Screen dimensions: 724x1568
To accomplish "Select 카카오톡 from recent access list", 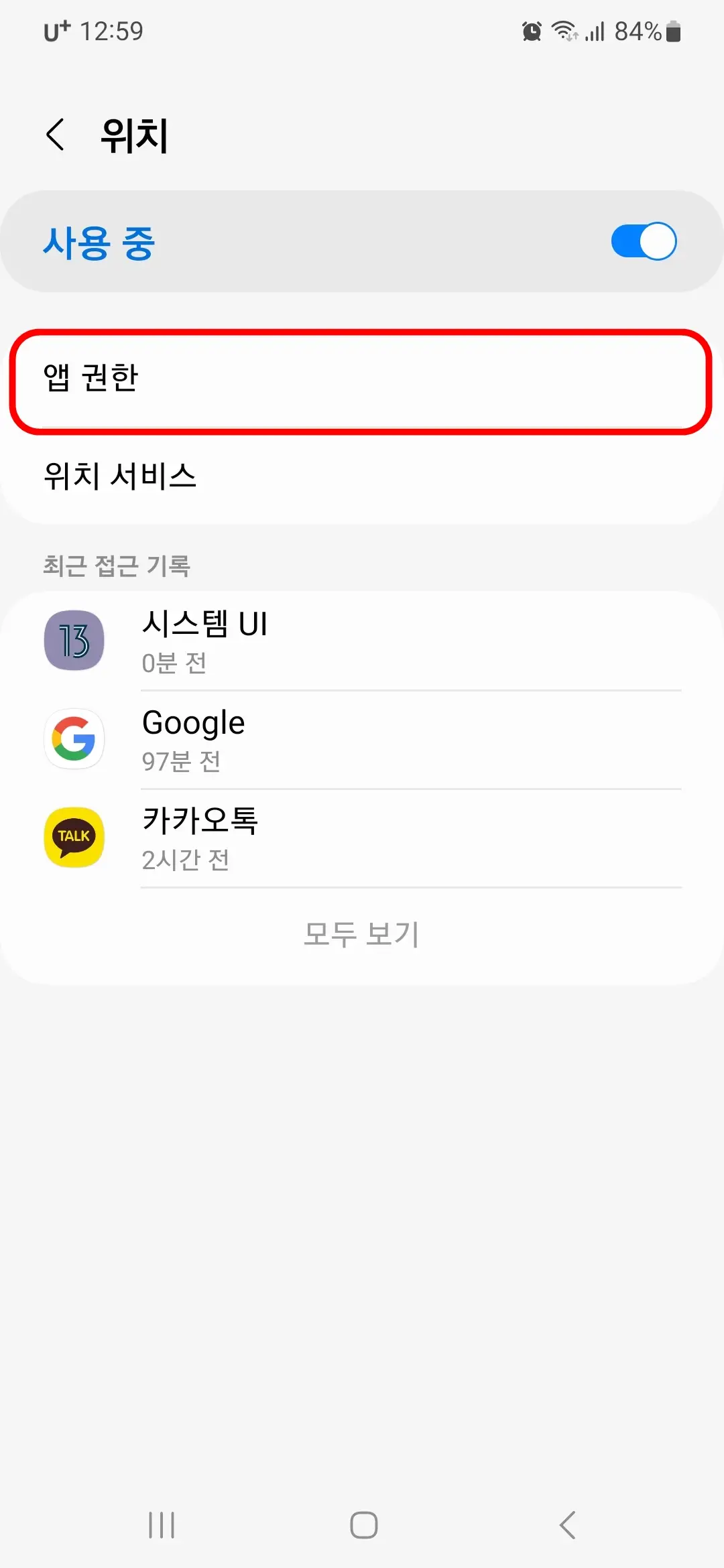I will click(x=362, y=838).
